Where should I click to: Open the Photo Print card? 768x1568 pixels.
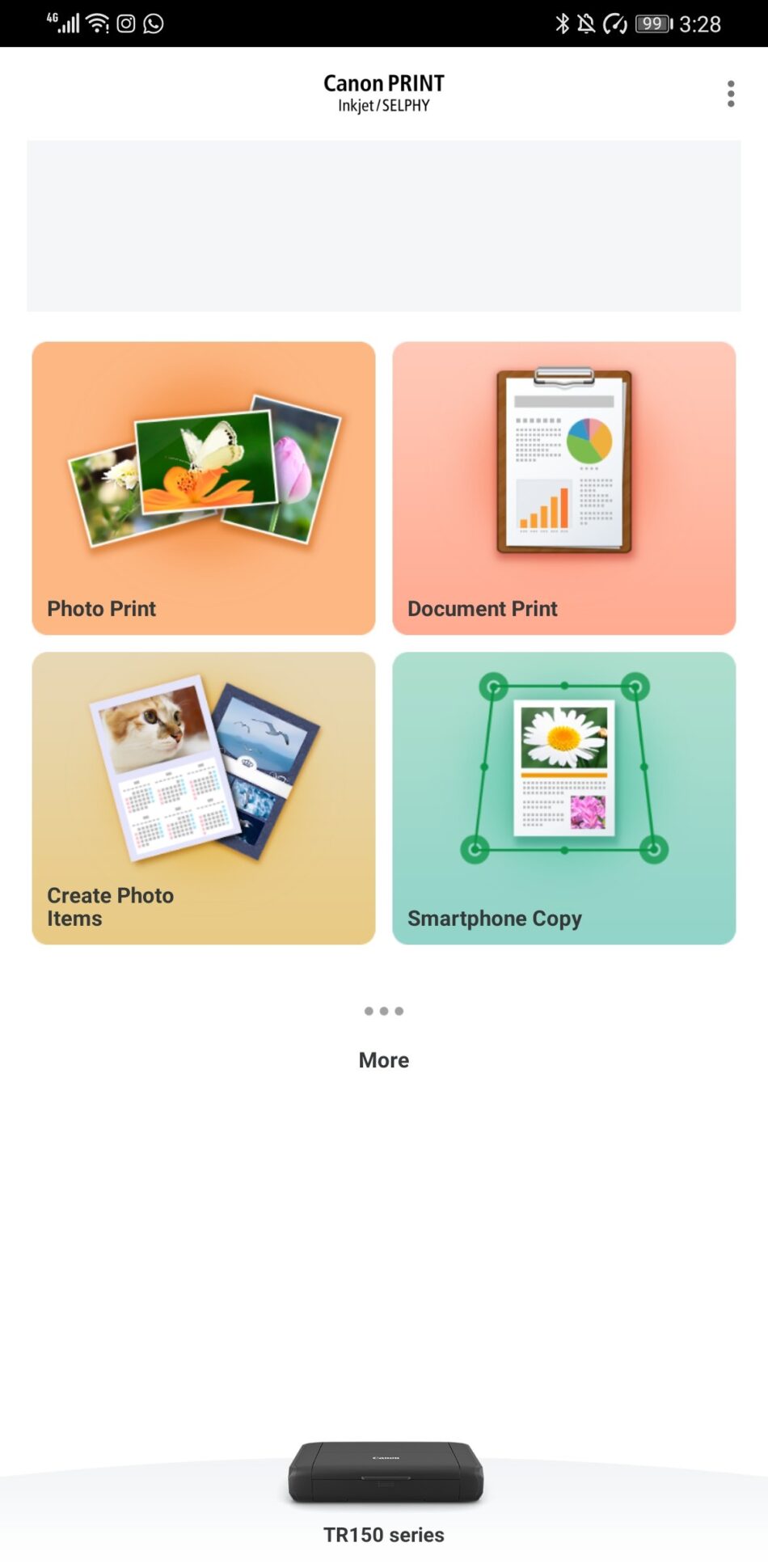pos(204,488)
